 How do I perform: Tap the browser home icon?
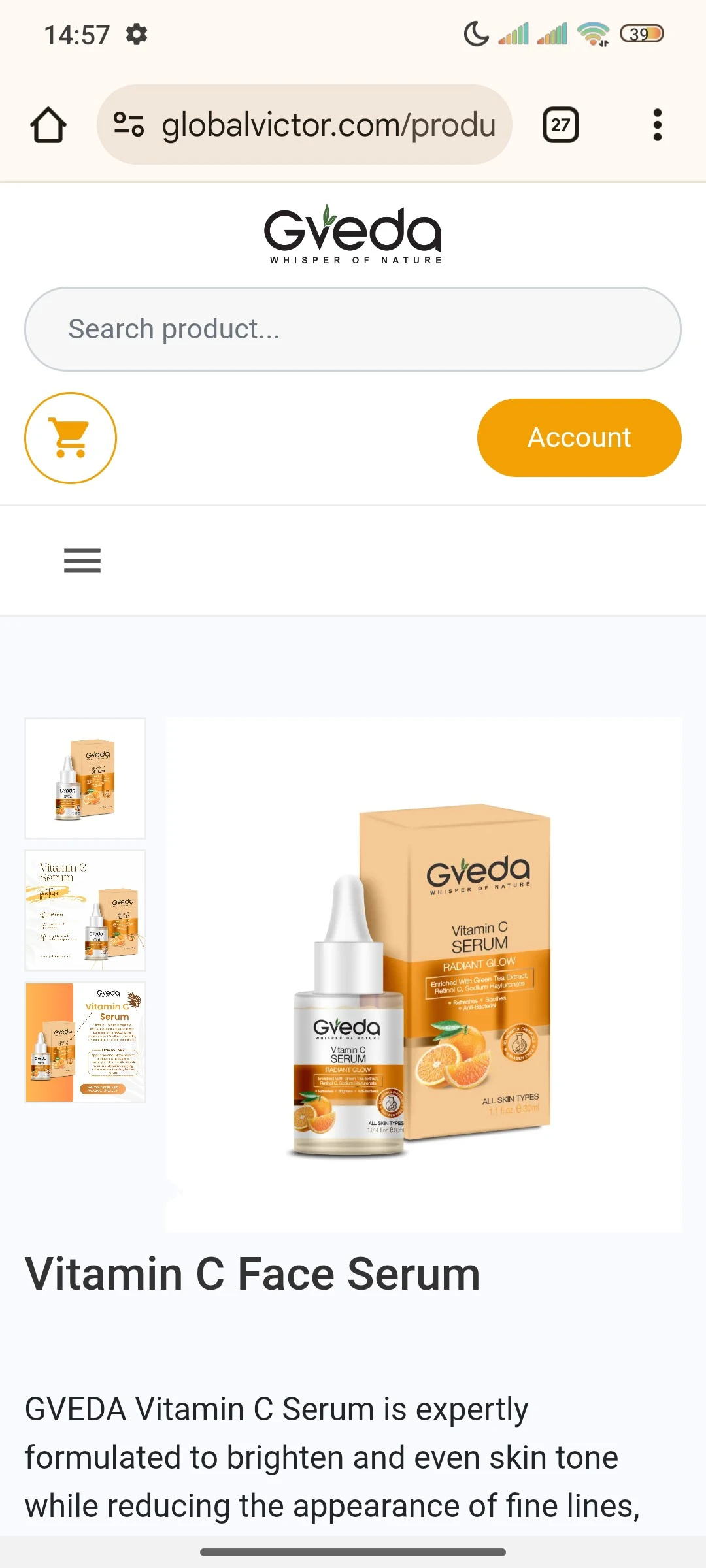click(x=48, y=125)
